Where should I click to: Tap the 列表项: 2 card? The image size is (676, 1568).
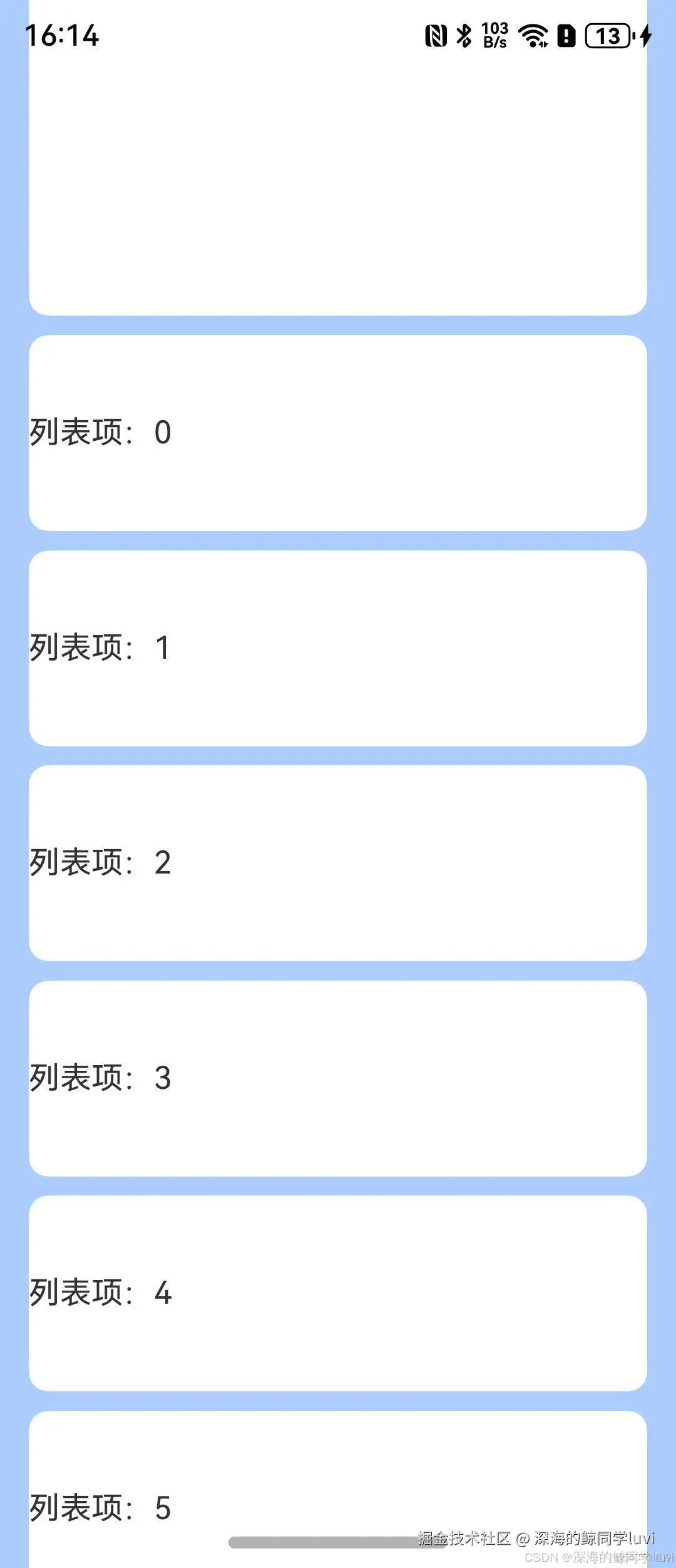(337, 863)
